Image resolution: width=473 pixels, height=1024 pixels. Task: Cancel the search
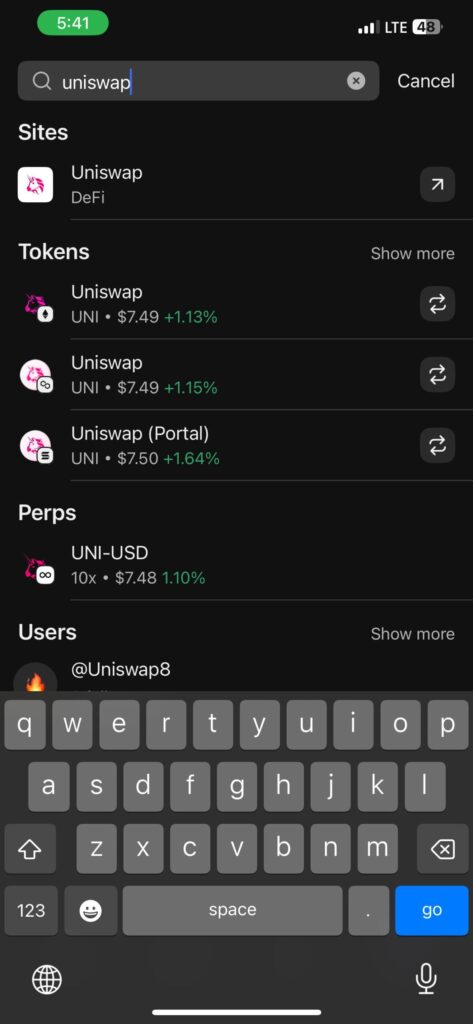click(x=426, y=81)
